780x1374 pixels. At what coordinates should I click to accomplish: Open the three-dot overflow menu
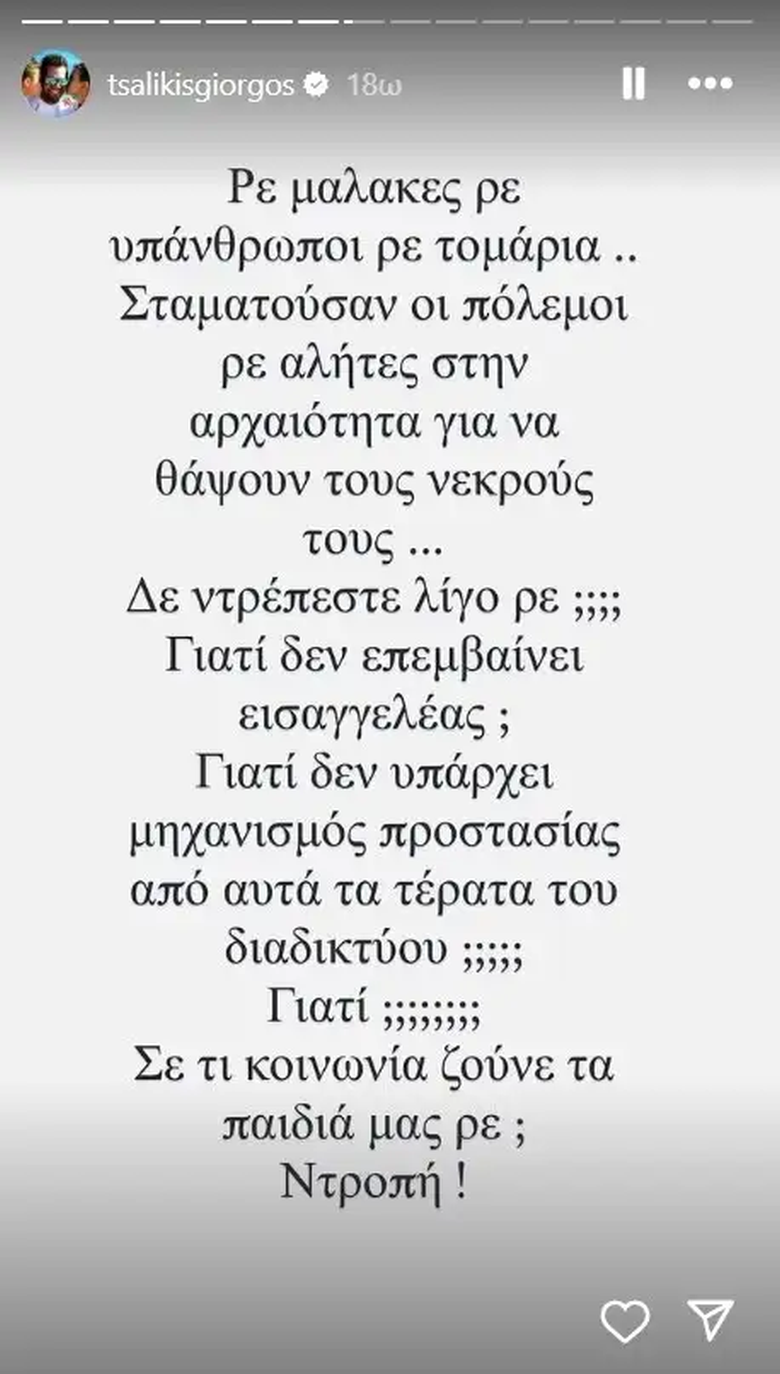coord(710,84)
